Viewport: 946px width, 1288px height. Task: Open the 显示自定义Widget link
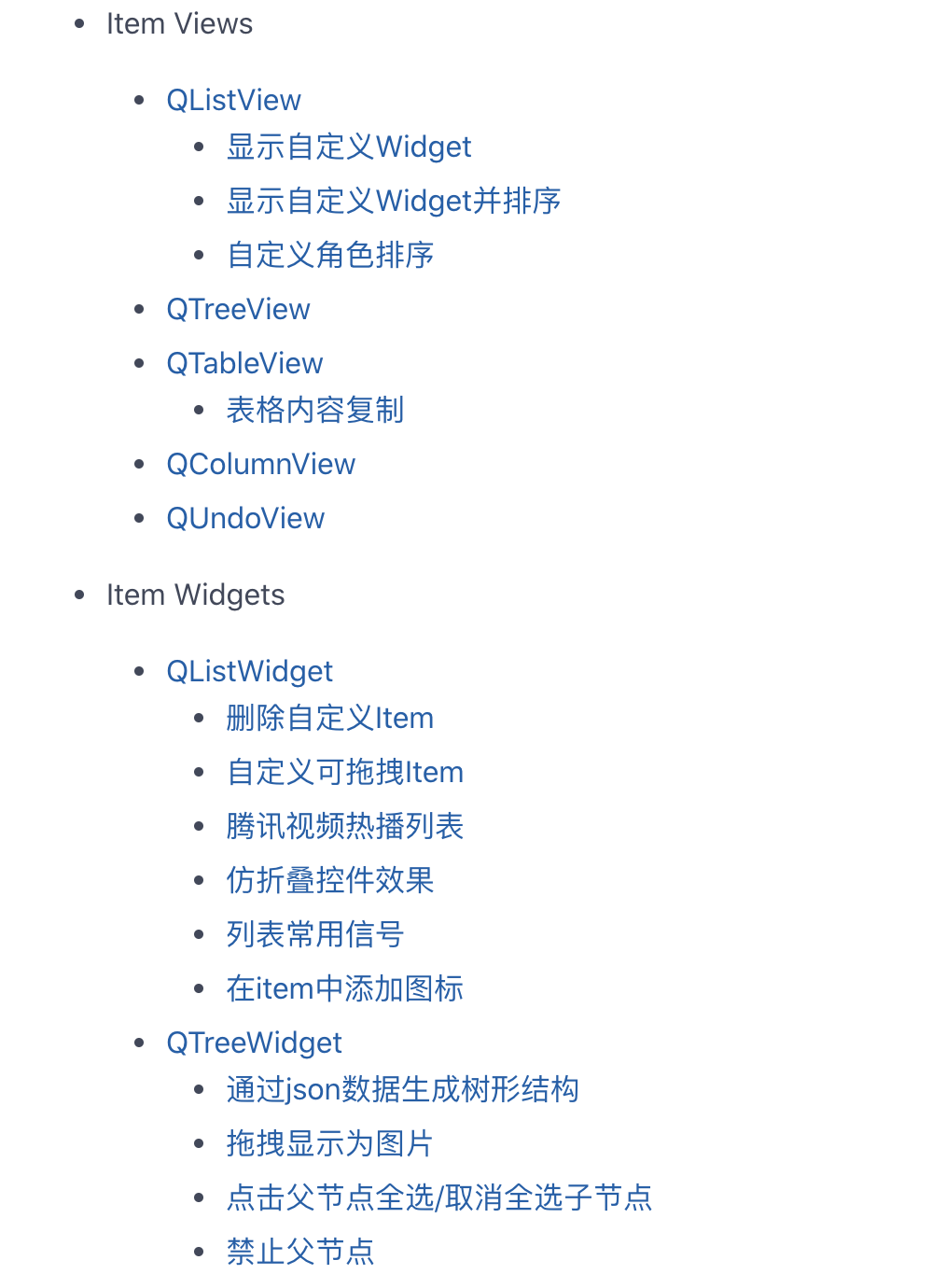coord(348,147)
